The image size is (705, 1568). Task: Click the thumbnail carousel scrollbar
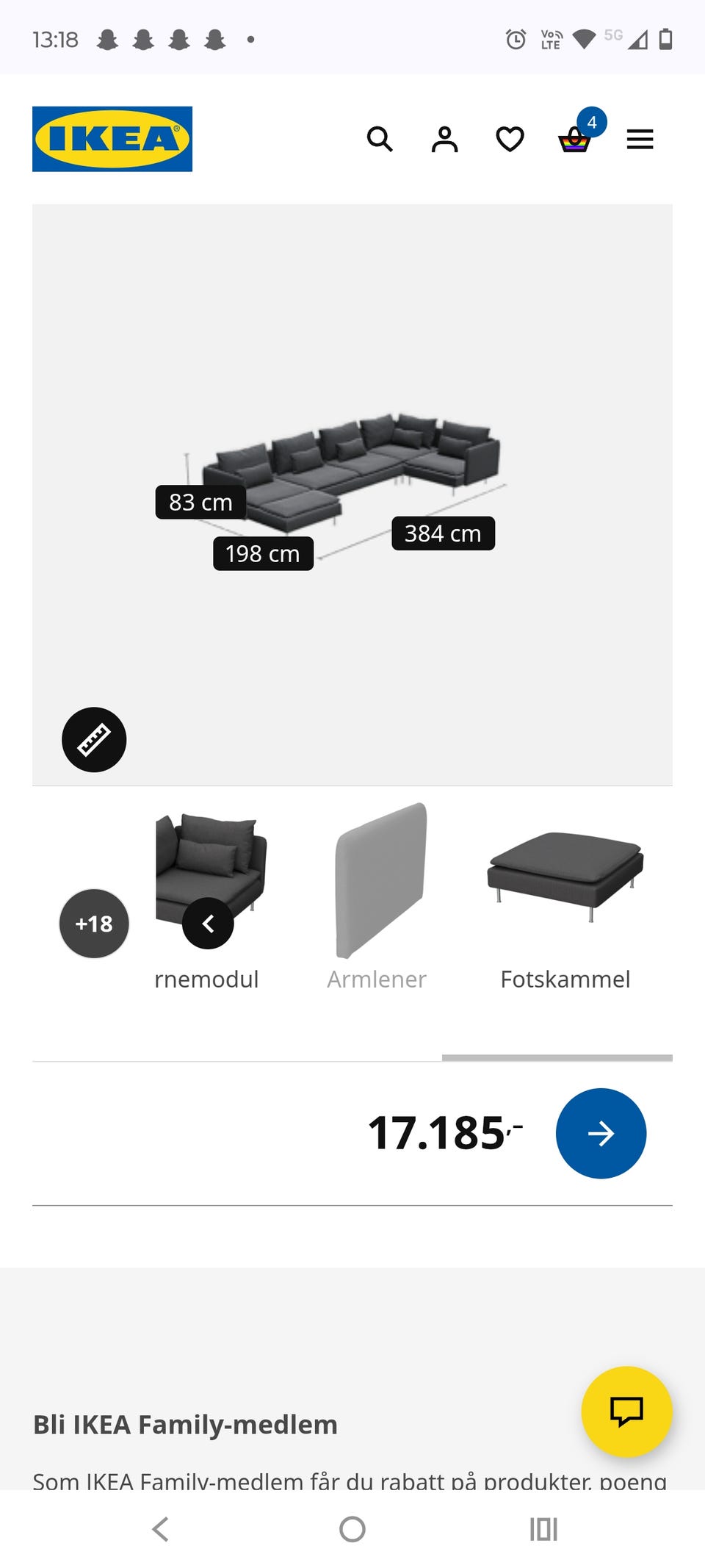(557, 1059)
